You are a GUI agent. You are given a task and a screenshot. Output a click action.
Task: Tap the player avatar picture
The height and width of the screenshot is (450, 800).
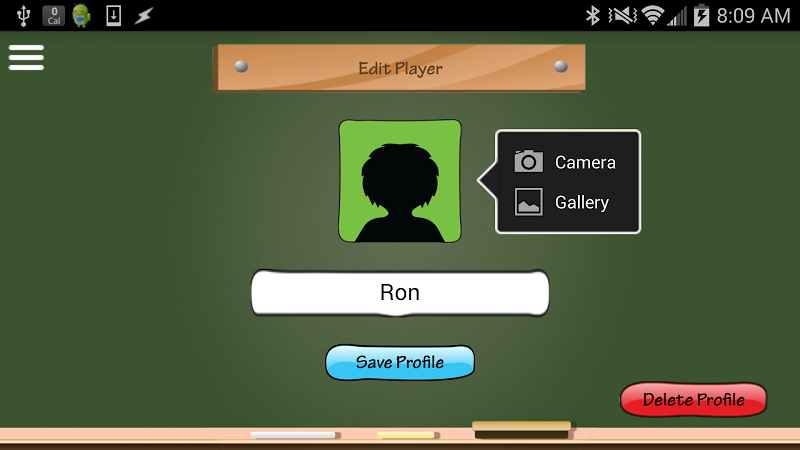coord(400,181)
